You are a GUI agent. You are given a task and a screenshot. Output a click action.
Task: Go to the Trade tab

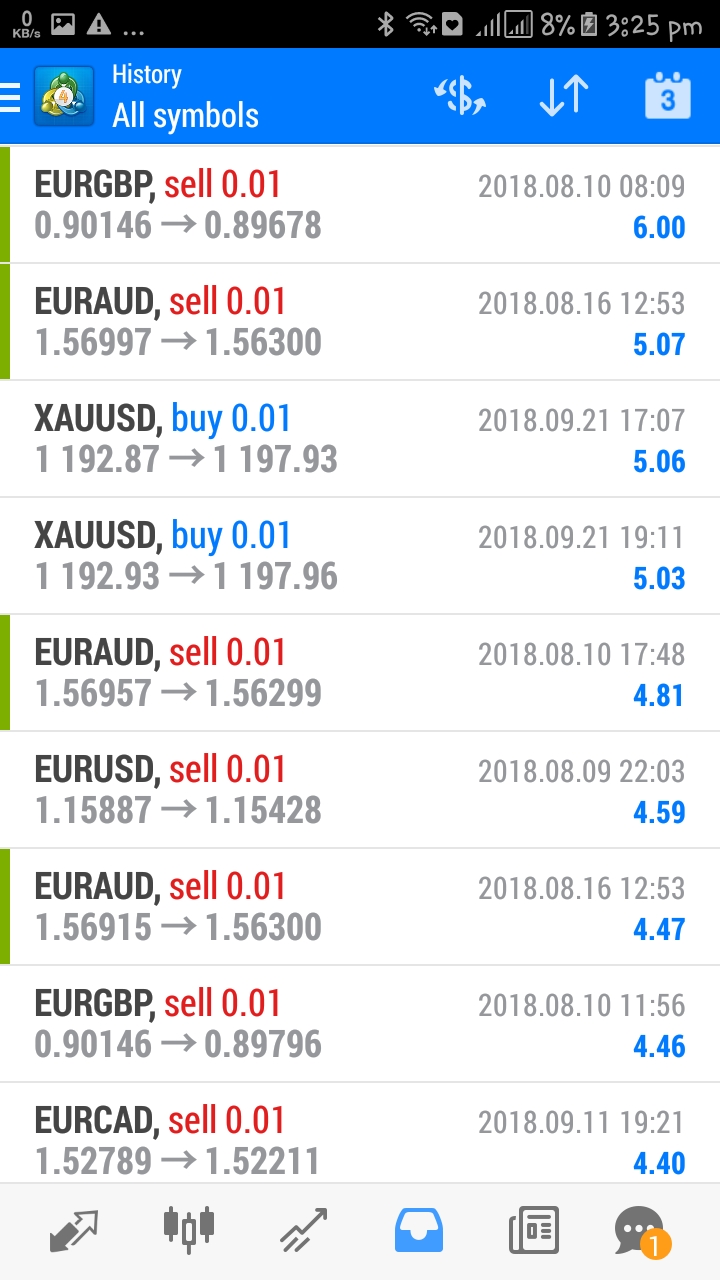304,1230
